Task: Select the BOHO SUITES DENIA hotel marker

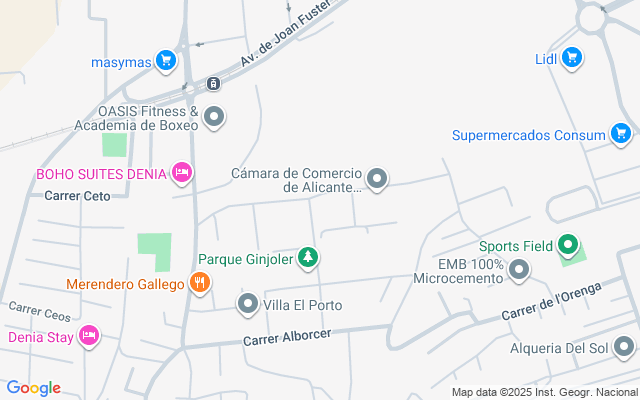Action: 181,173
